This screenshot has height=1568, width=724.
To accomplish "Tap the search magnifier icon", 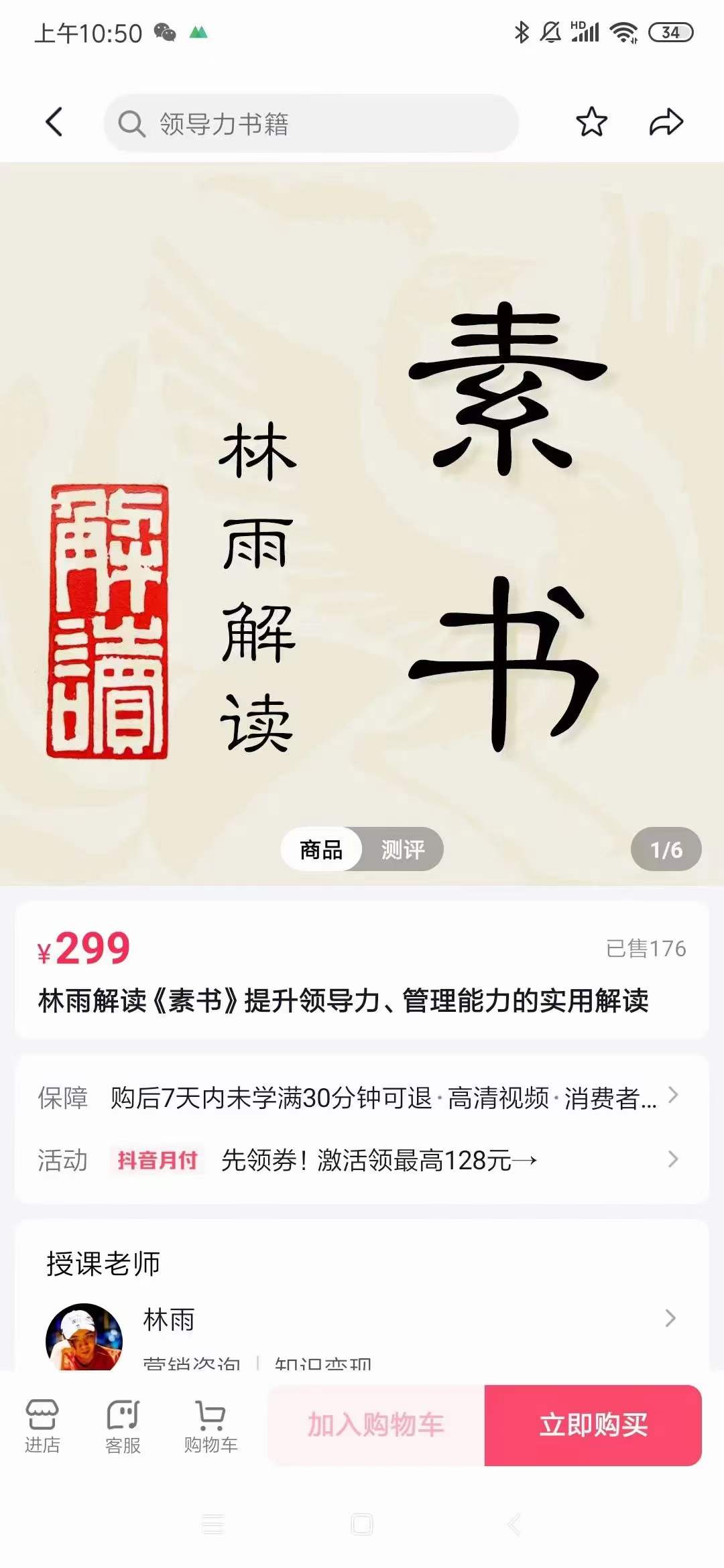I will [x=131, y=123].
